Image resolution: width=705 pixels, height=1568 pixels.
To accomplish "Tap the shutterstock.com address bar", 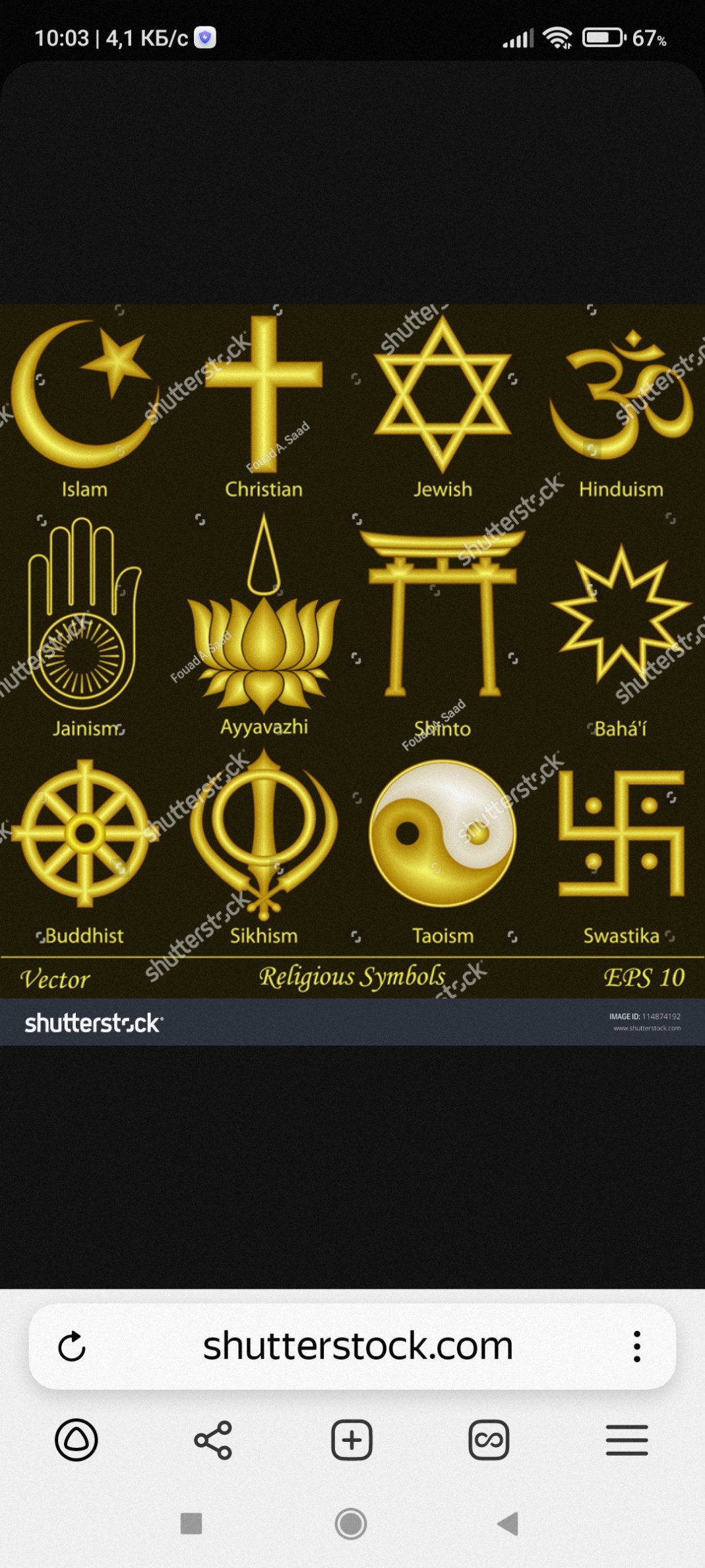I will (x=357, y=1346).
